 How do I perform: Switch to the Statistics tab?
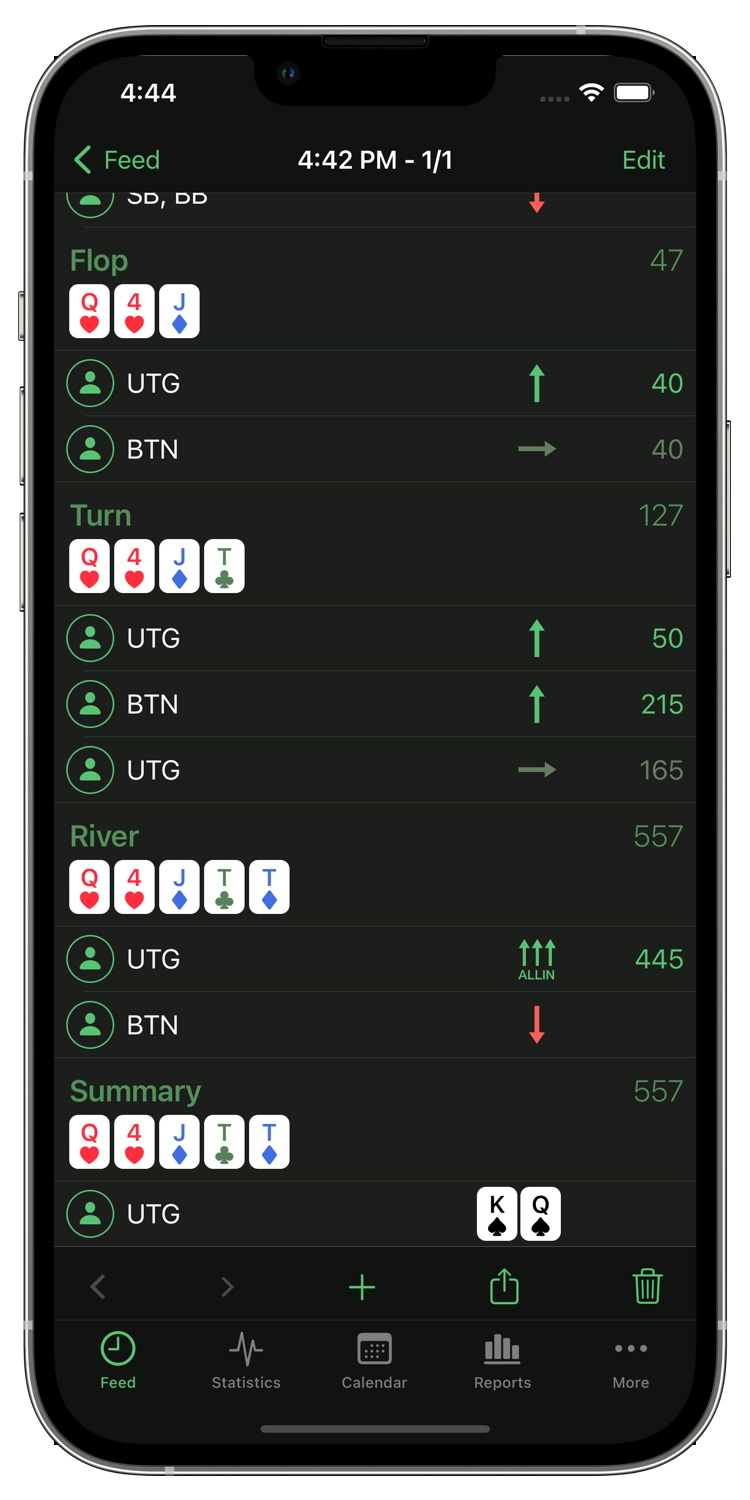click(x=246, y=1360)
